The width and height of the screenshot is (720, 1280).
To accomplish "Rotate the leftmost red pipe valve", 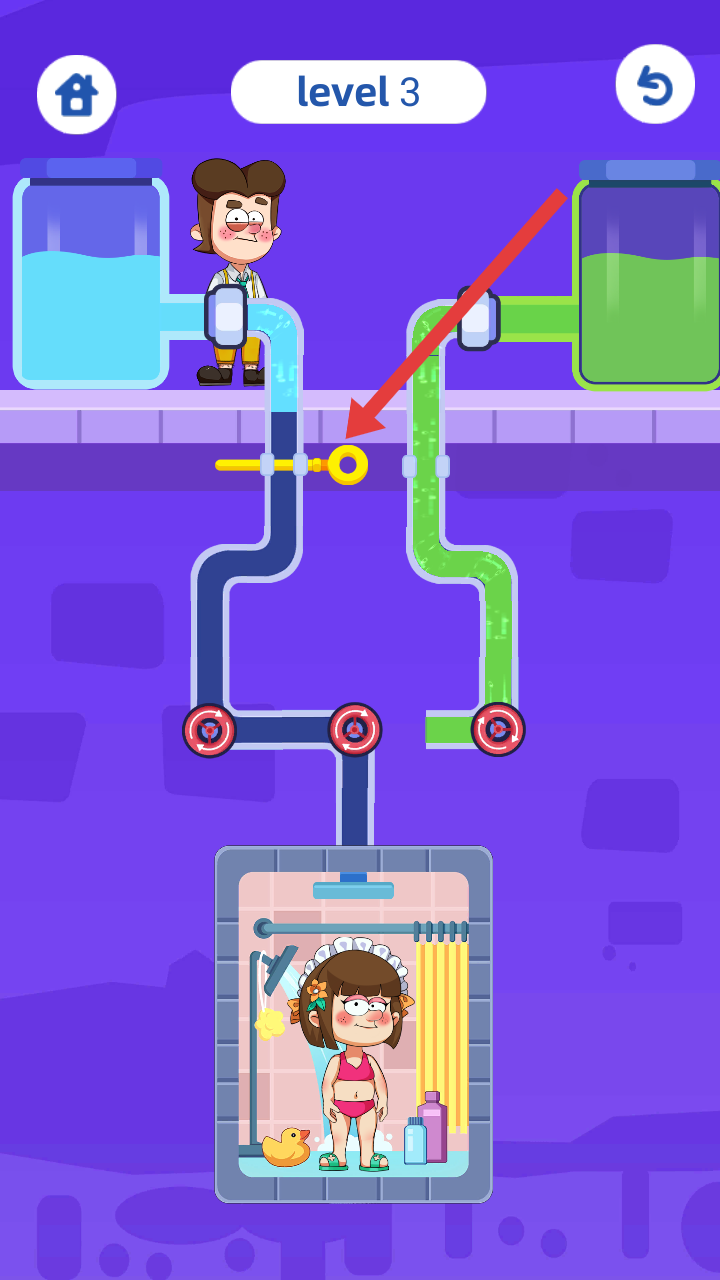I will (x=209, y=731).
